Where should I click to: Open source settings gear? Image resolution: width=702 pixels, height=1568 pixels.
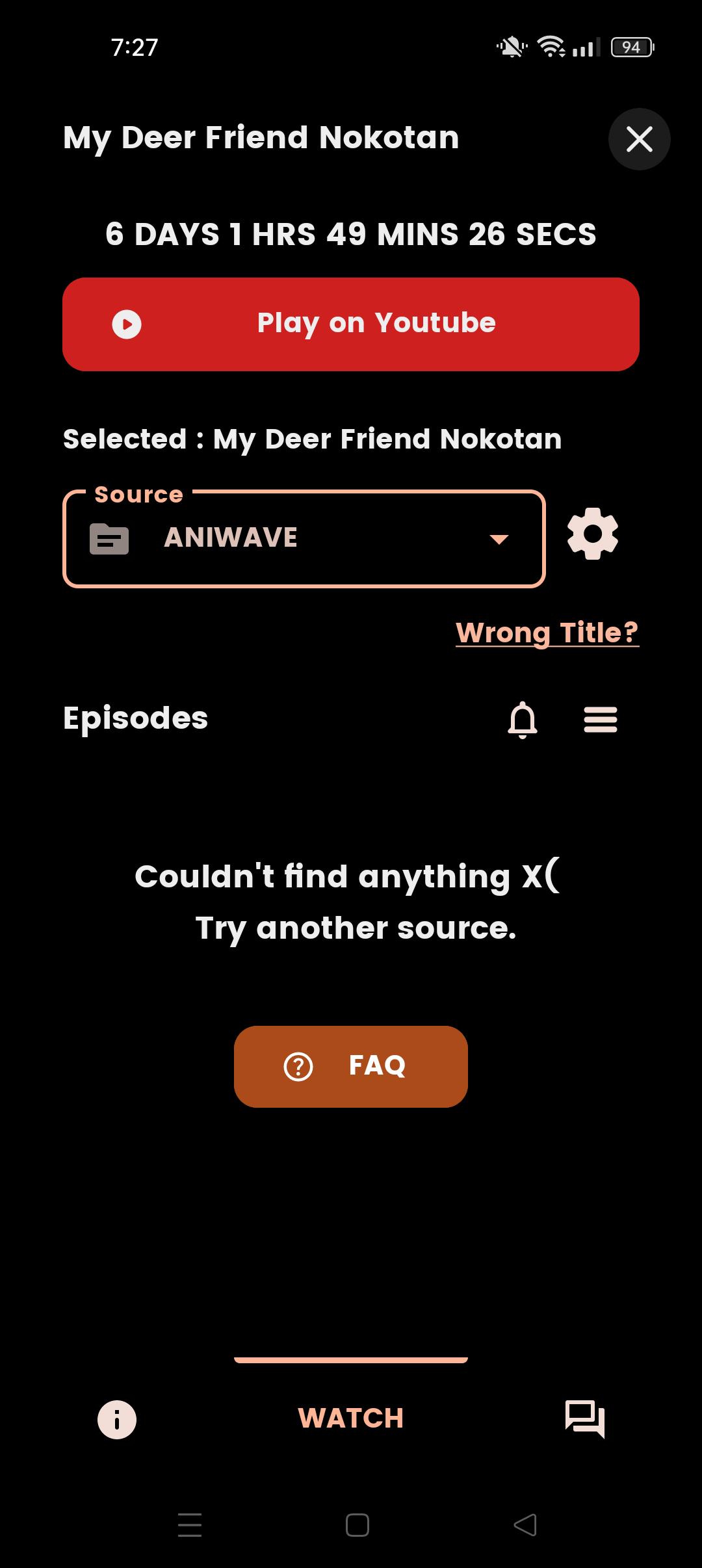[x=592, y=535]
